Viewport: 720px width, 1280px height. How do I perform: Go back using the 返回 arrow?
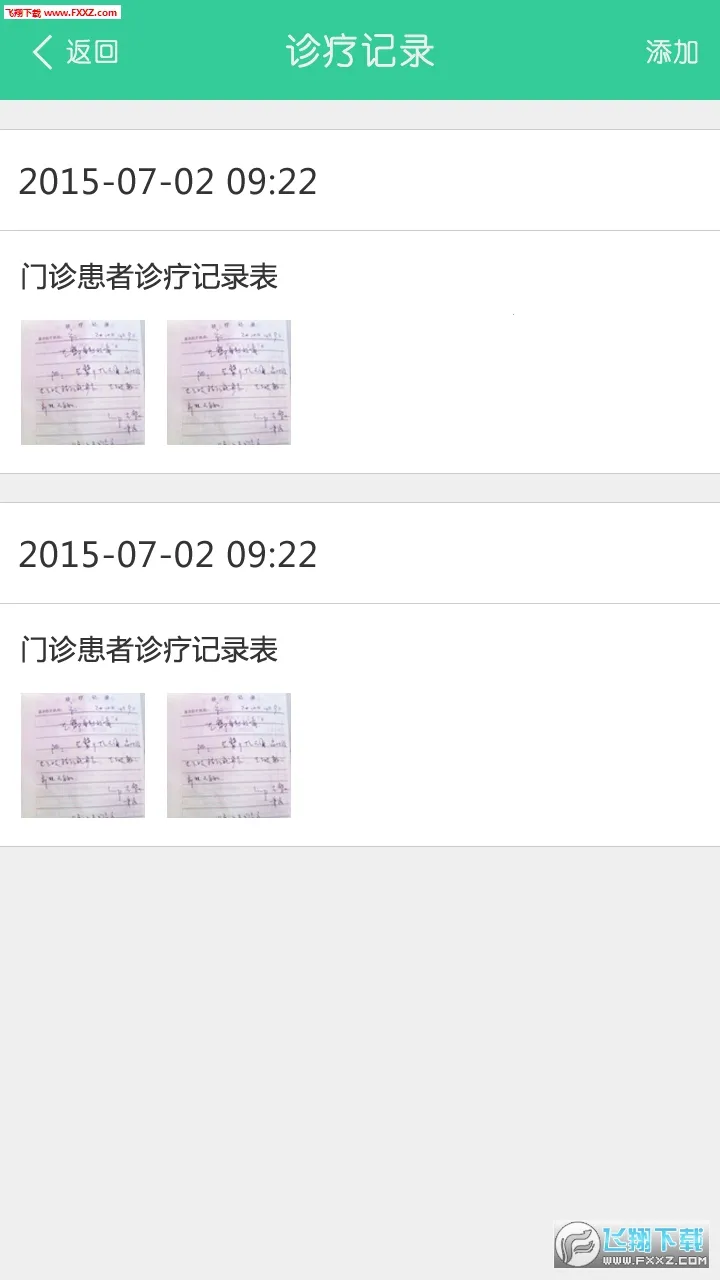(74, 52)
